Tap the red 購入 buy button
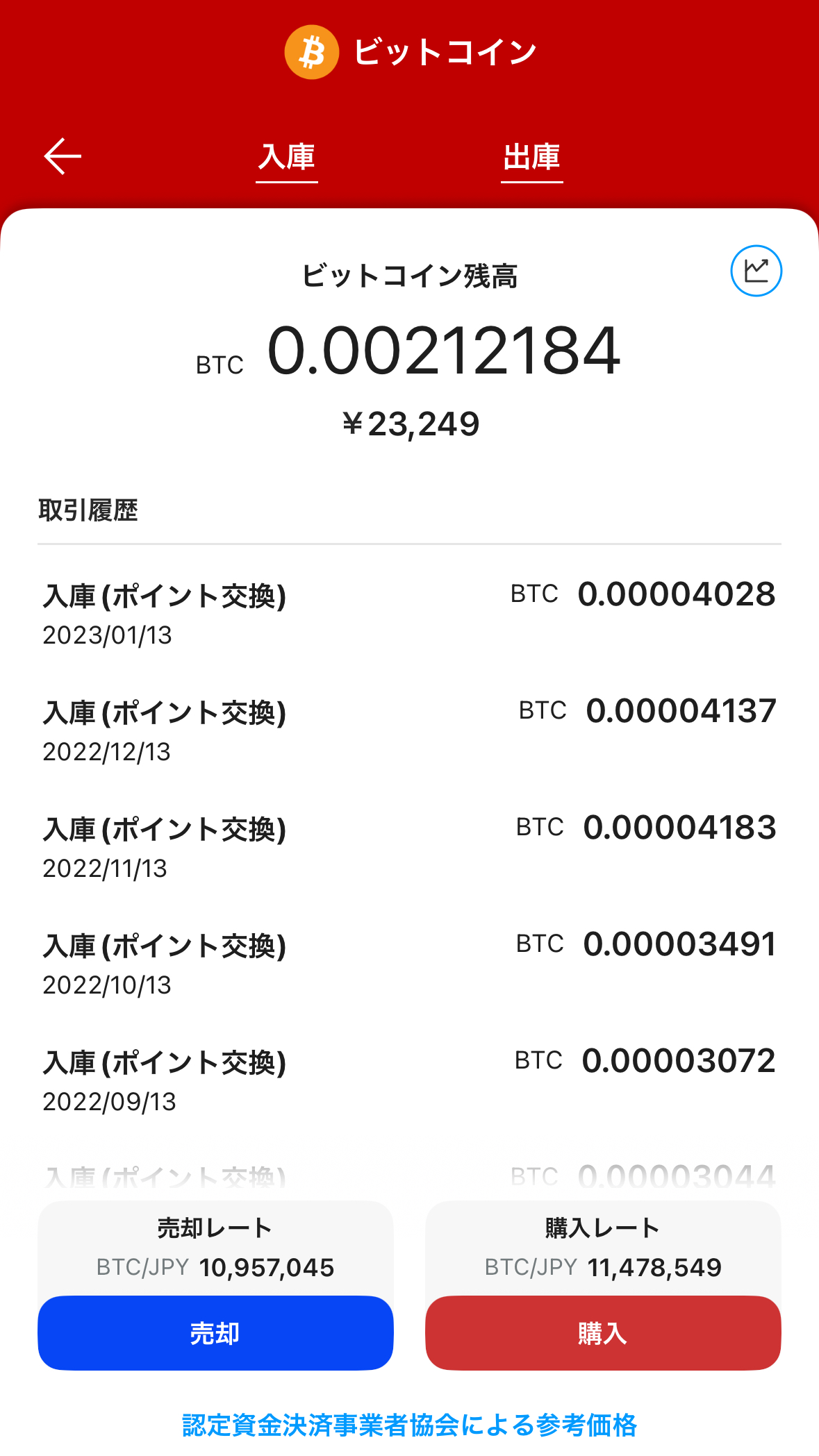 [x=603, y=1333]
